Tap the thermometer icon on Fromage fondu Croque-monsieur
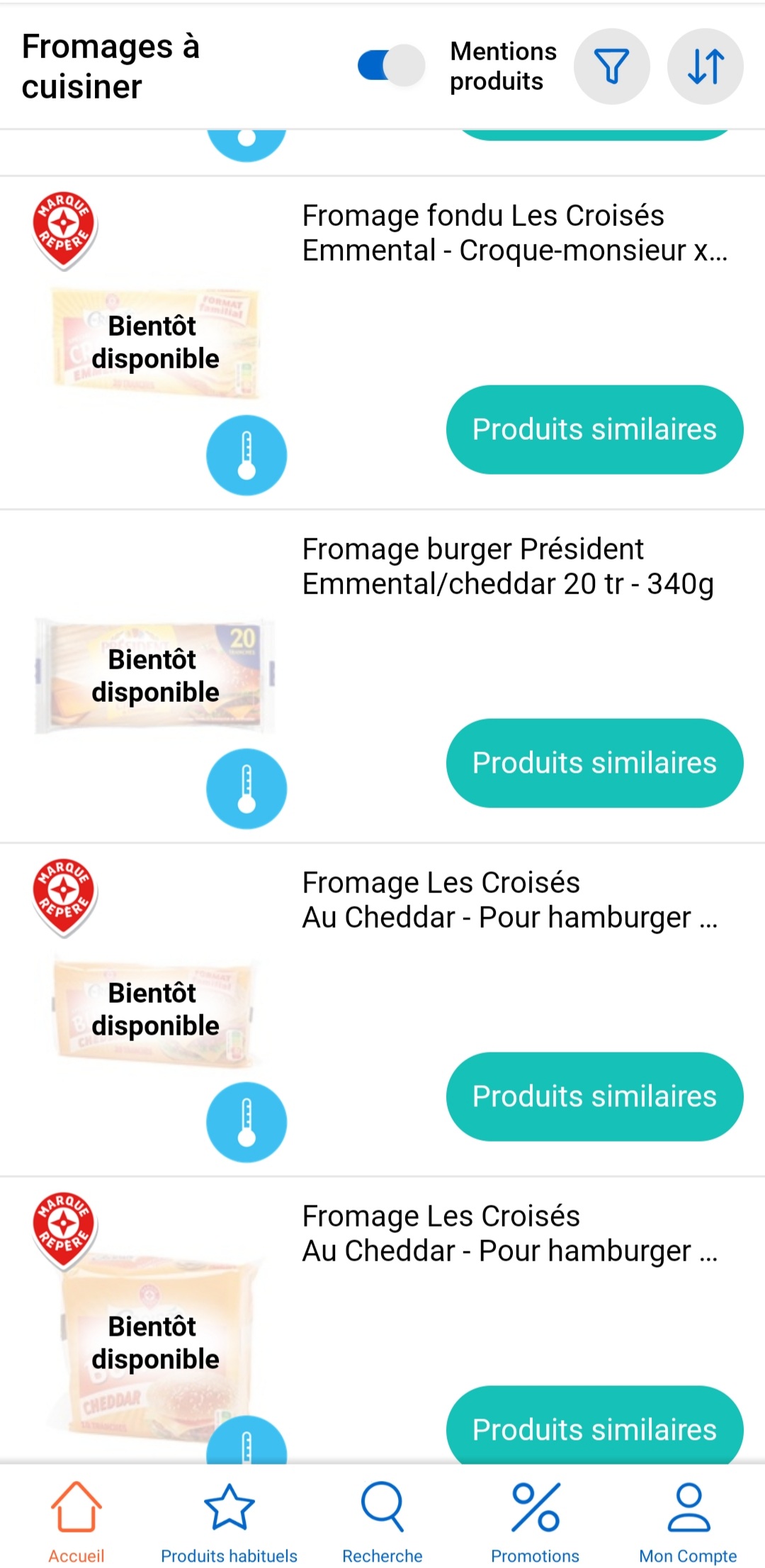Image resolution: width=765 pixels, height=1568 pixels. [246, 455]
